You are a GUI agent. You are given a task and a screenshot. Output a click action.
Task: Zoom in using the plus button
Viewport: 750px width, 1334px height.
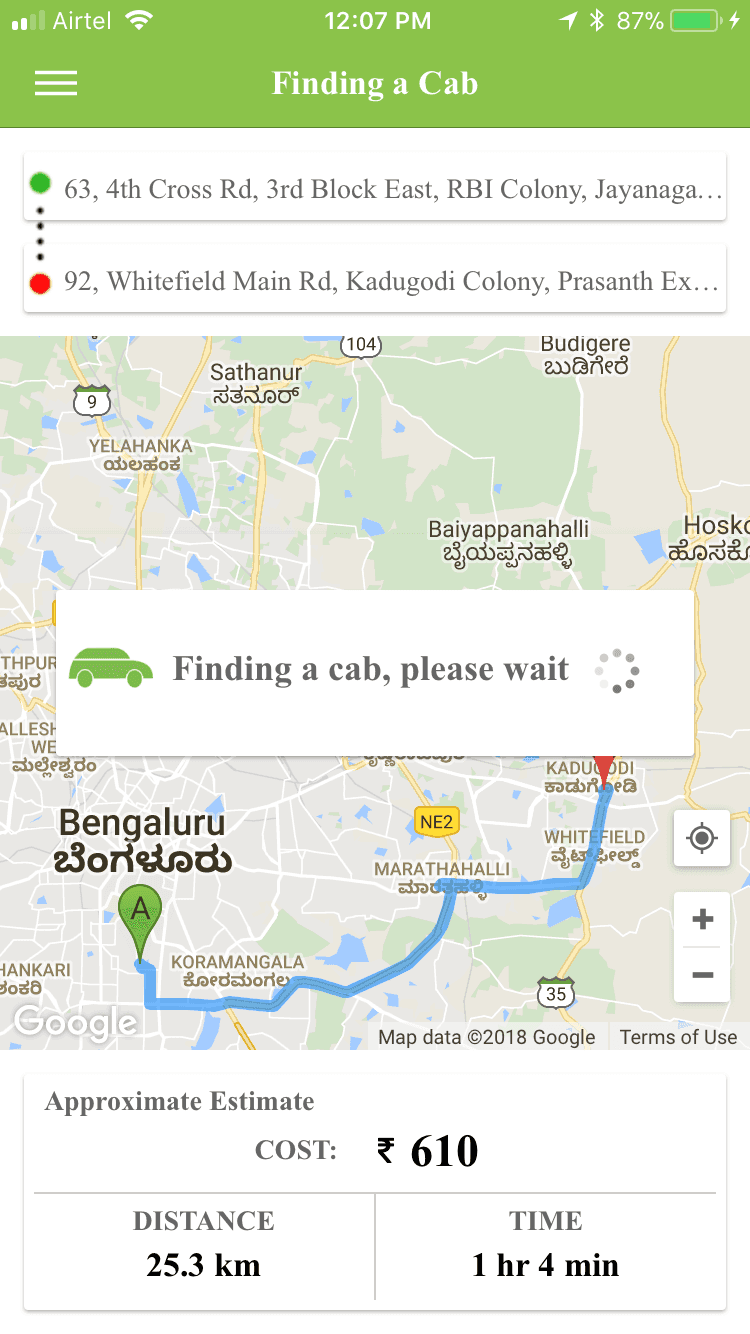(x=701, y=919)
